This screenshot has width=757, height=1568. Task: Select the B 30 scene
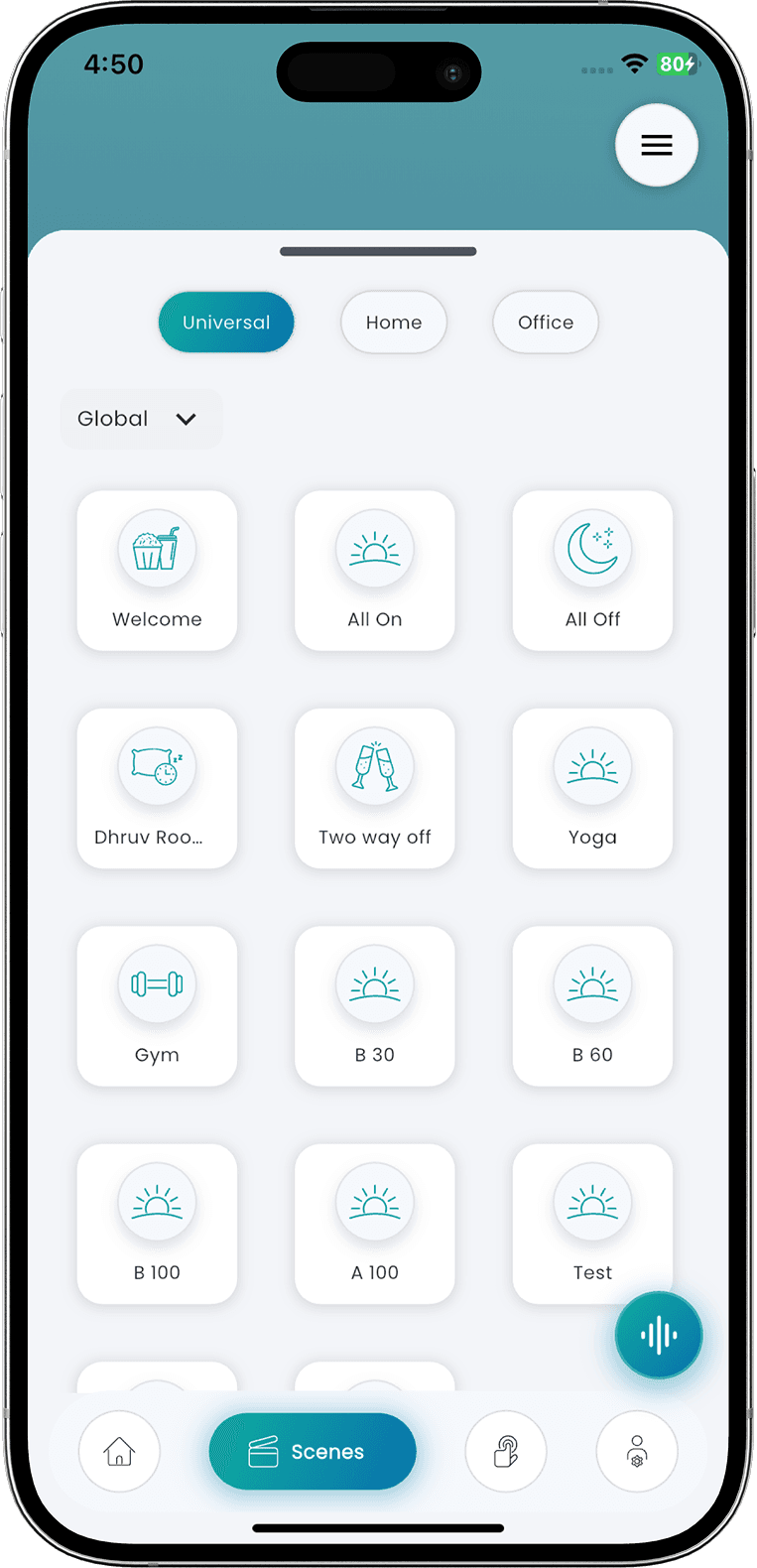pyautogui.click(x=375, y=1005)
